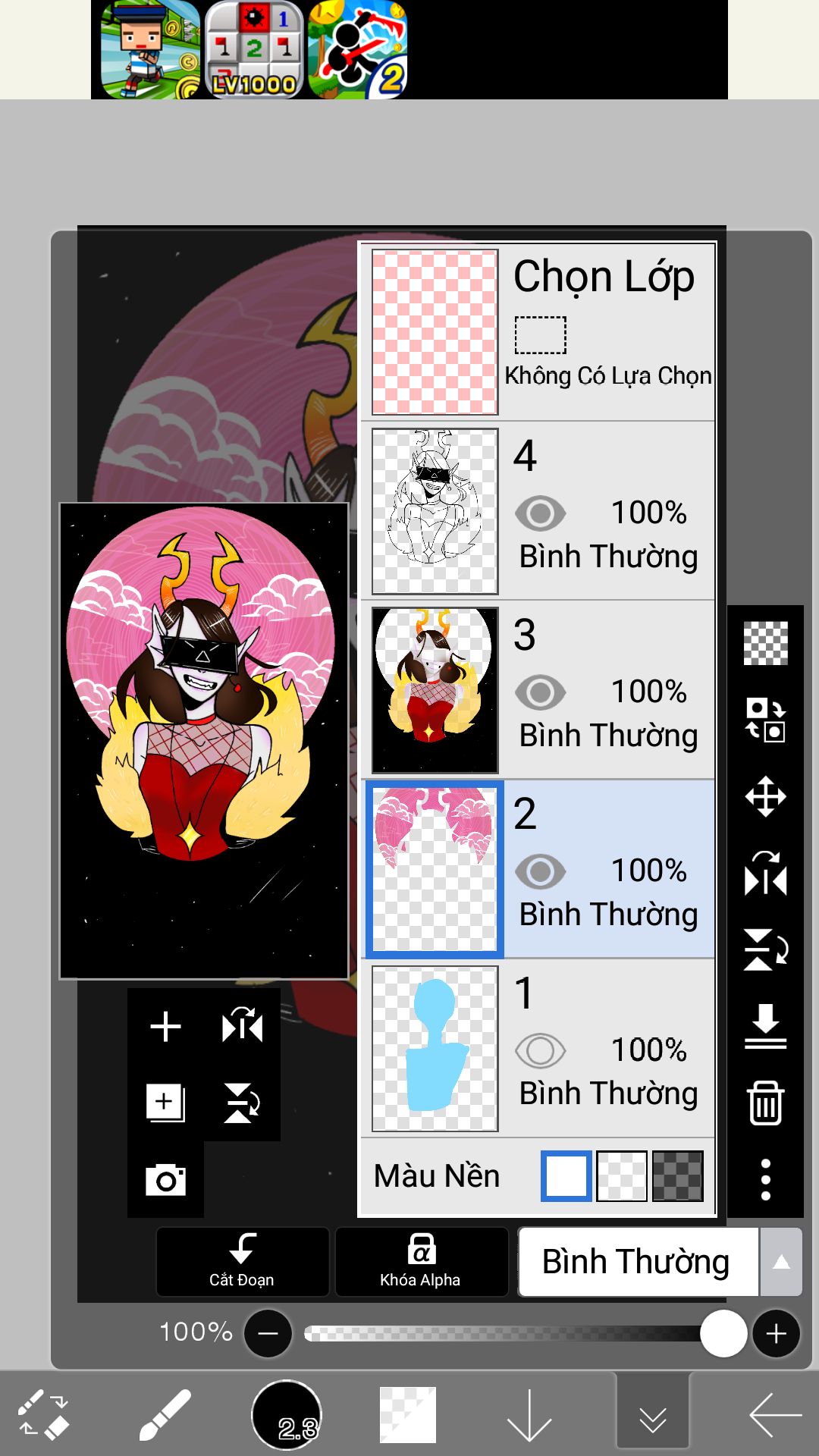The image size is (819, 1456).
Task: Open the Bình Thường blend mode dropdown
Action: point(660,1262)
